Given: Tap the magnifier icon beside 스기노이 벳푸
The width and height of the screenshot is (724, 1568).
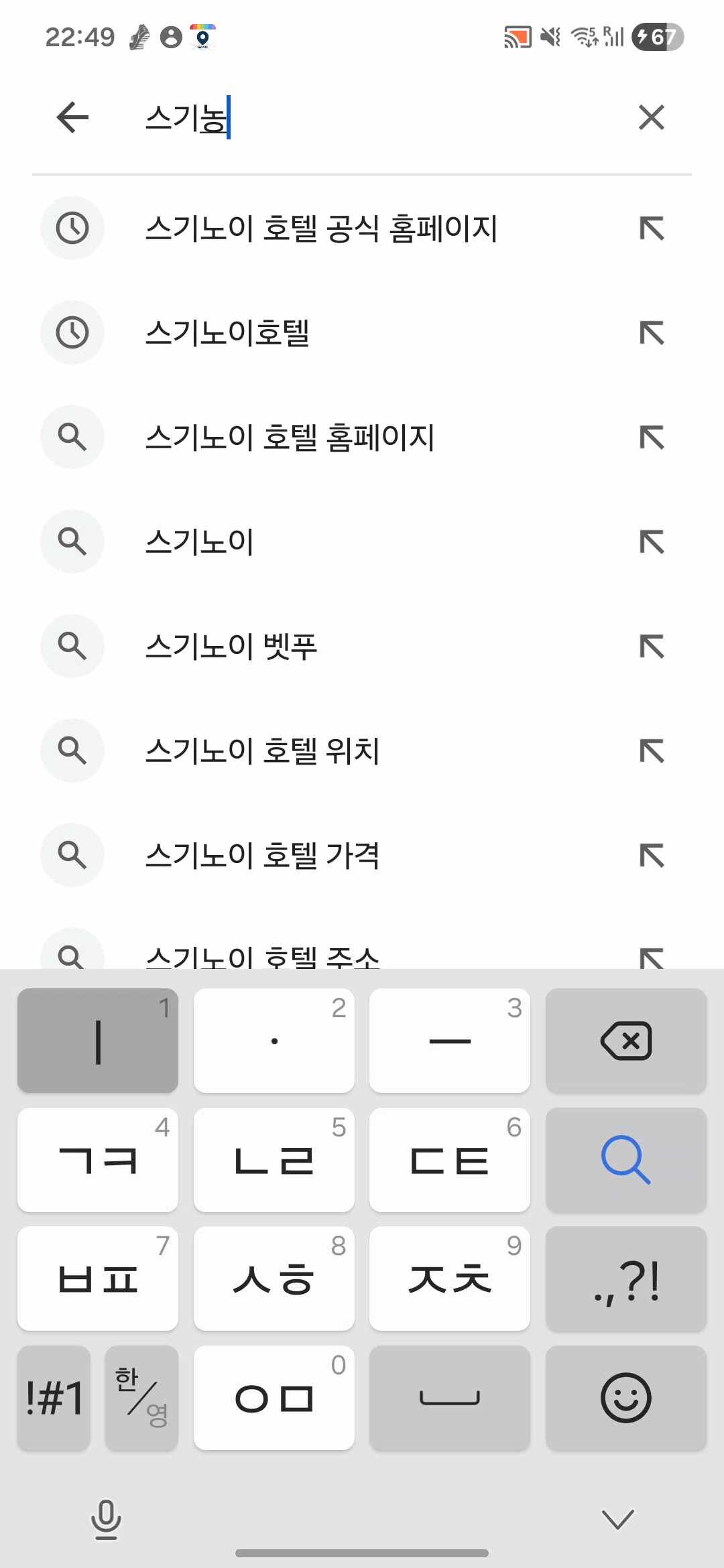Looking at the screenshot, I should coord(72,646).
